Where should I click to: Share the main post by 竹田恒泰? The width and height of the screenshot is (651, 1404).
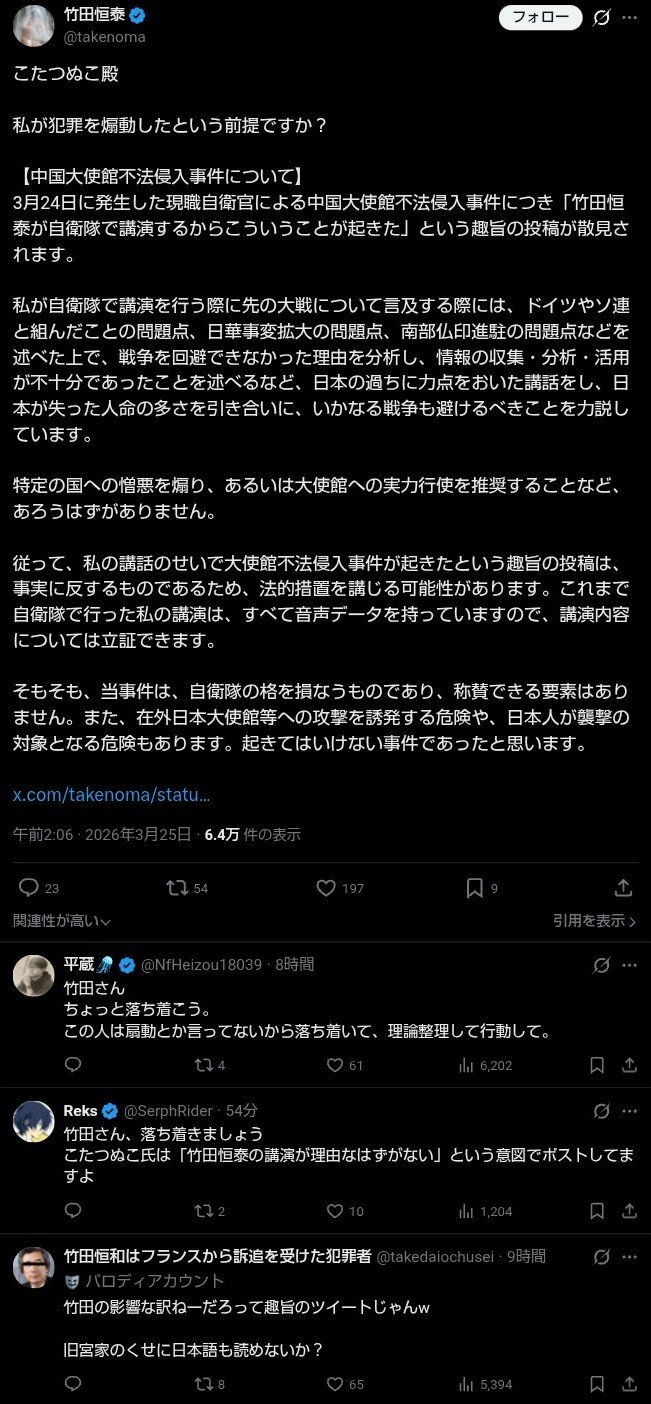pos(623,888)
